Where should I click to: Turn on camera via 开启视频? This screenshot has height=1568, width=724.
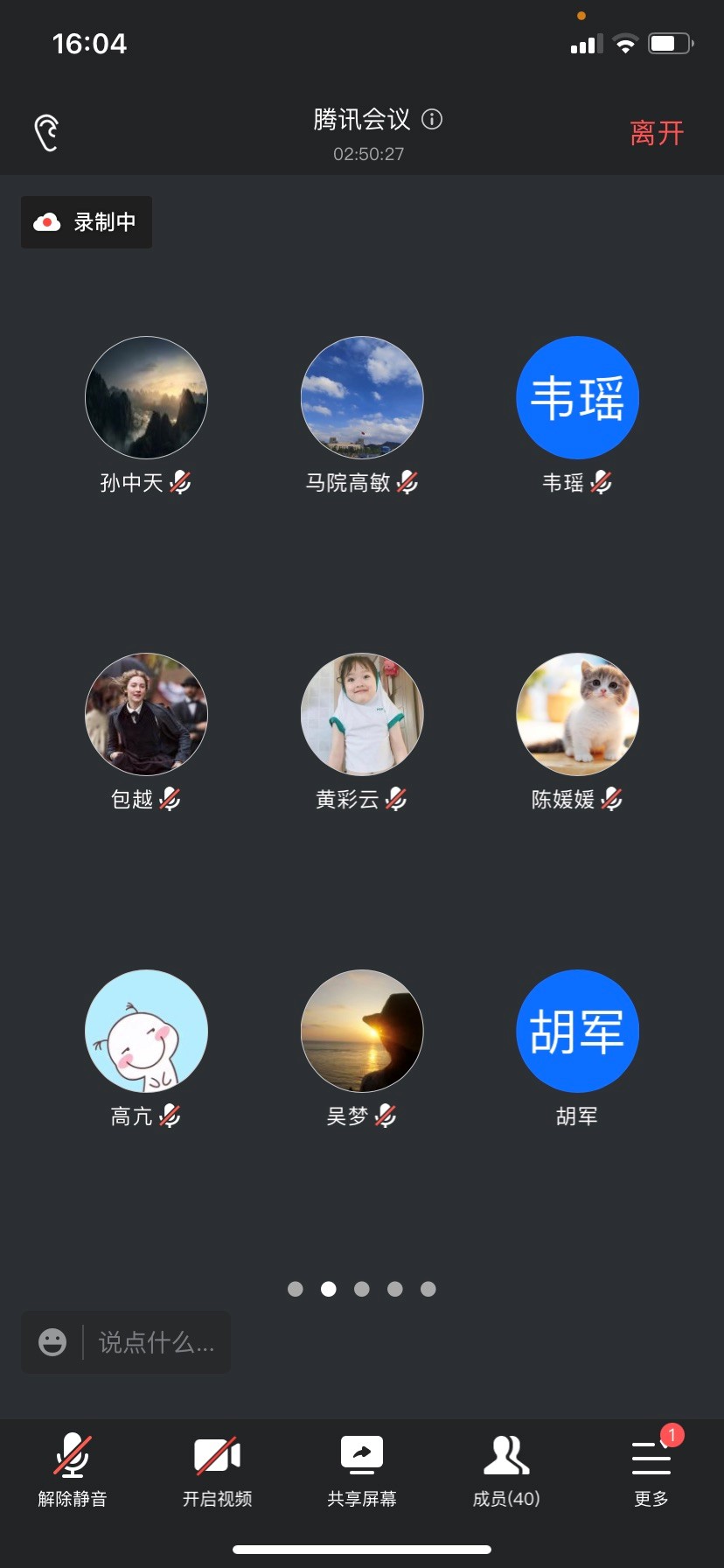(217, 1471)
